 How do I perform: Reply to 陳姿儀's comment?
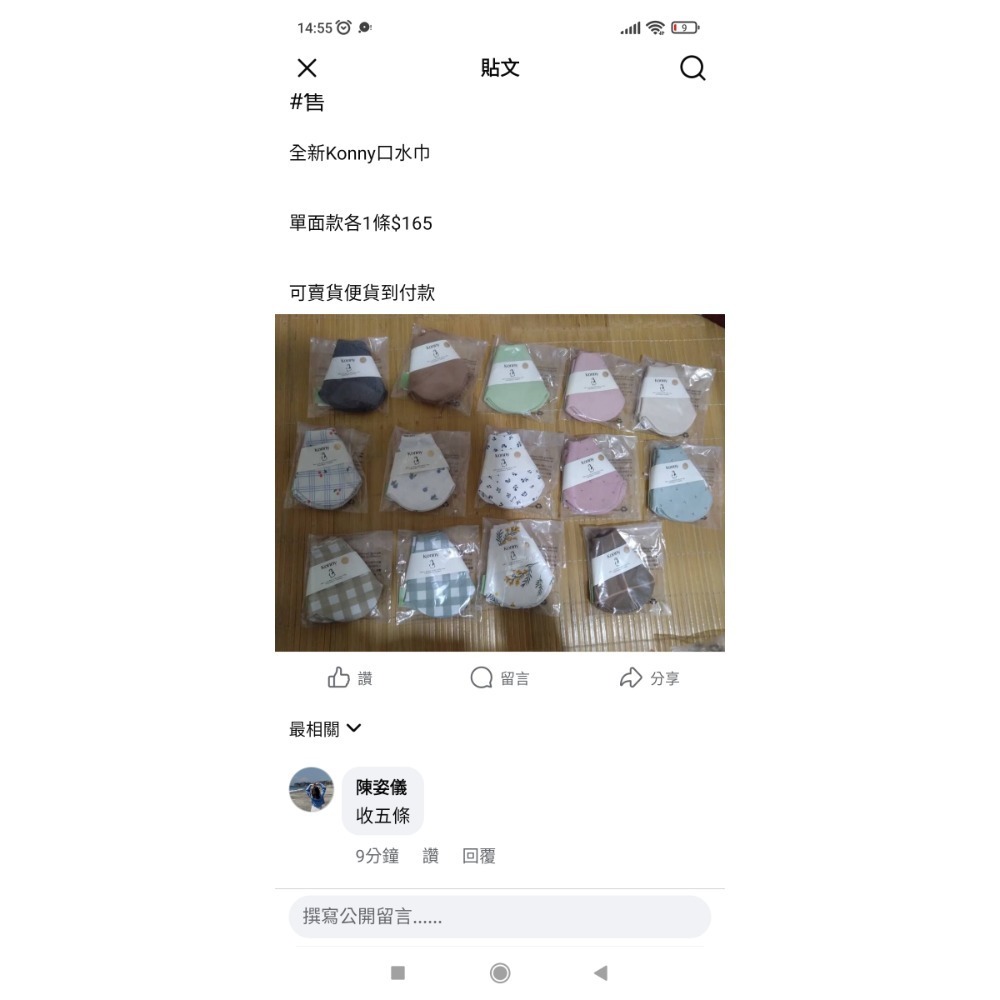pyautogui.click(x=478, y=856)
